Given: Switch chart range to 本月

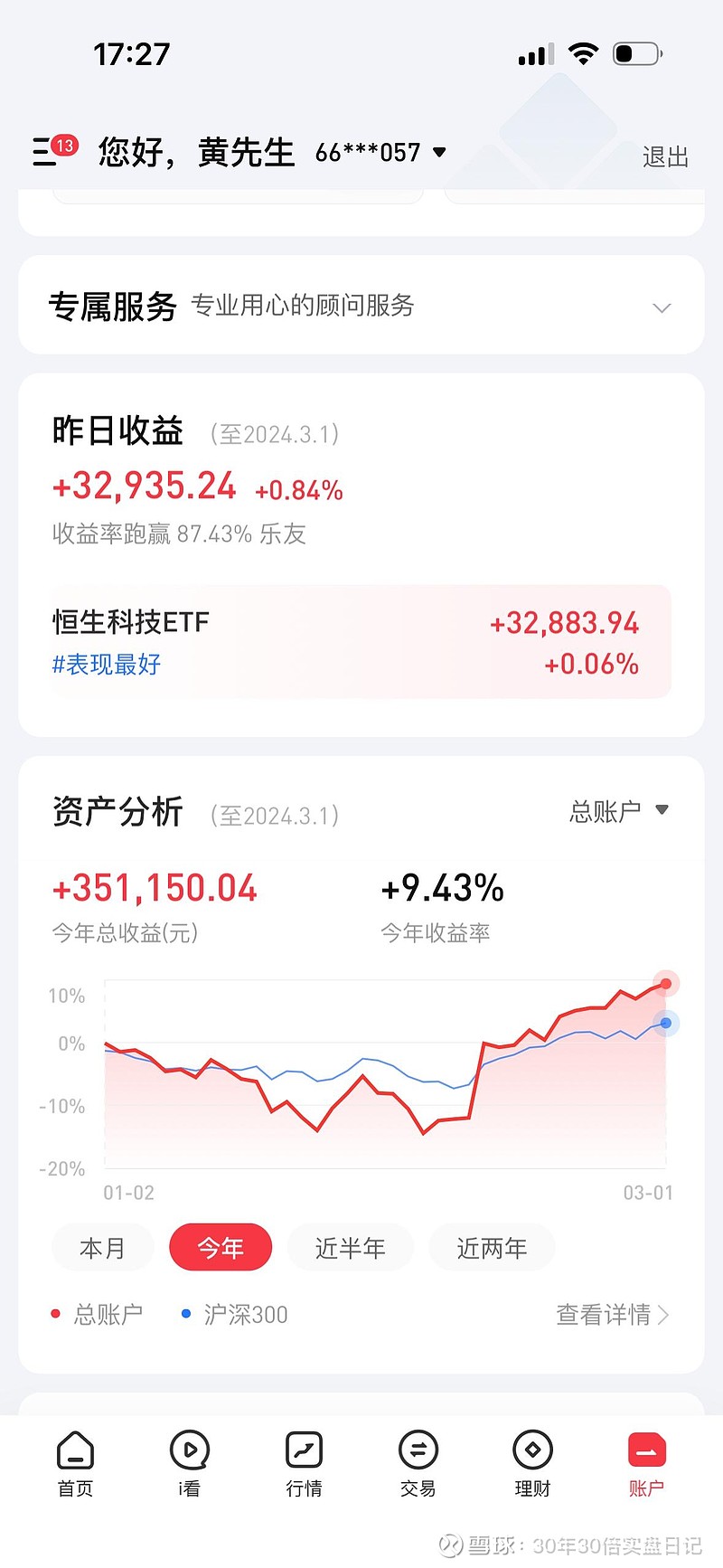Looking at the screenshot, I should pyautogui.click(x=102, y=1248).
